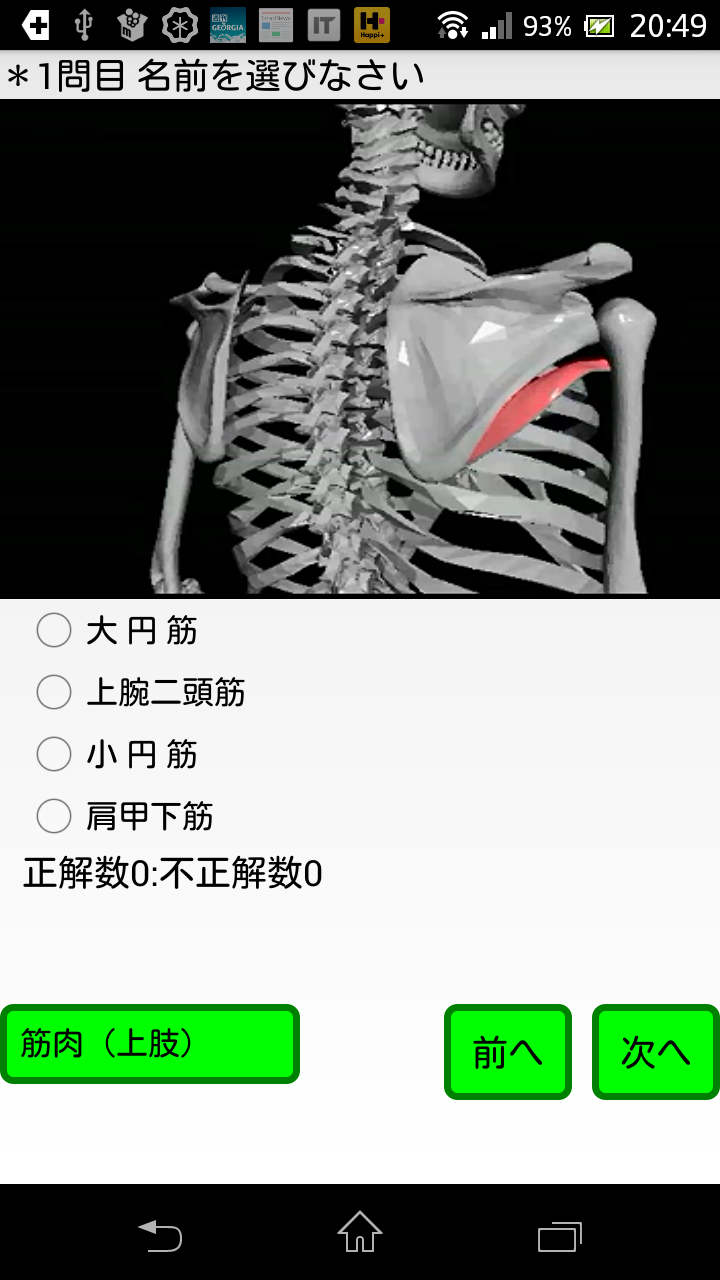The height and width of the screenshot is (1280, 720).
Task: Advance to the next question with 次へ
Action: pos(656,1052)
